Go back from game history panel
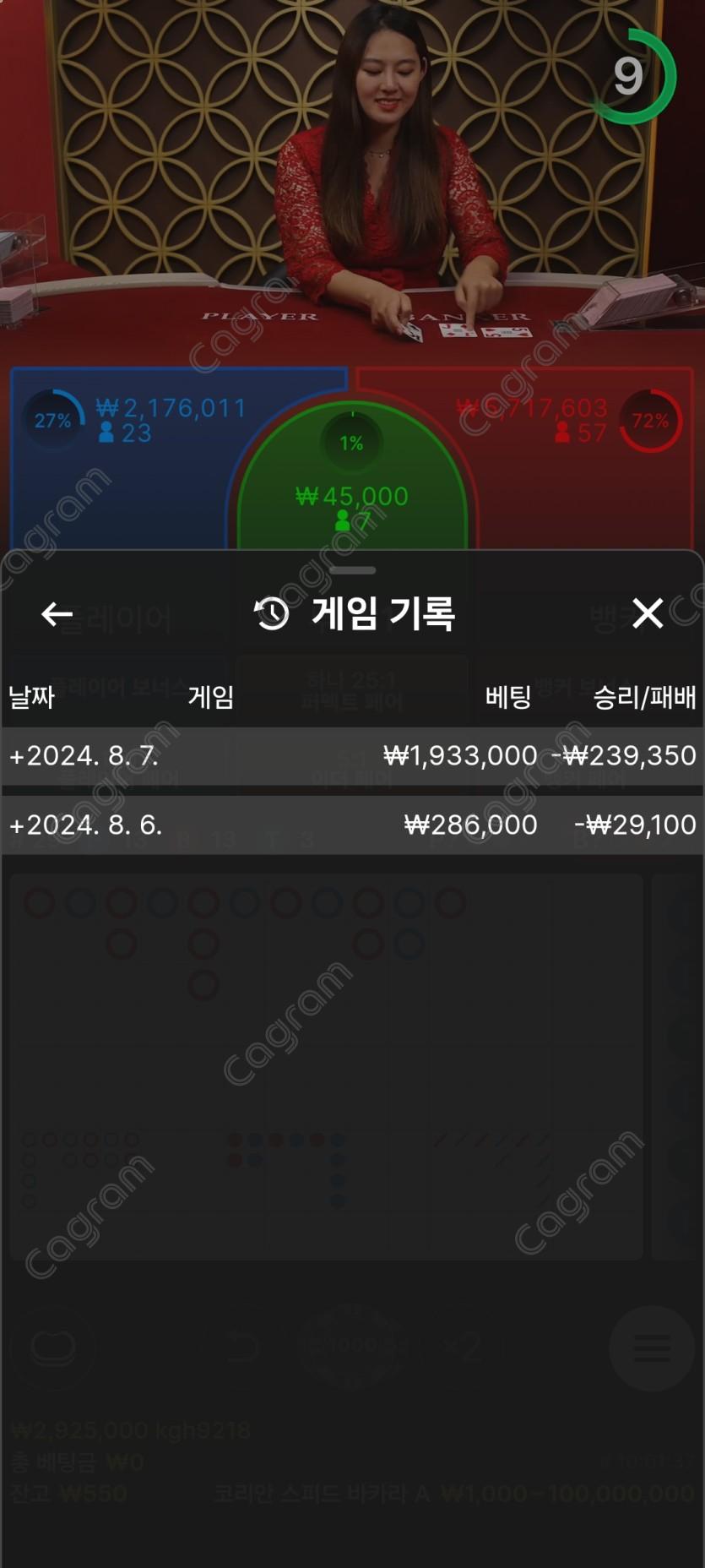This screenshot has height=1568, width=705. click(x=57, y=614)
